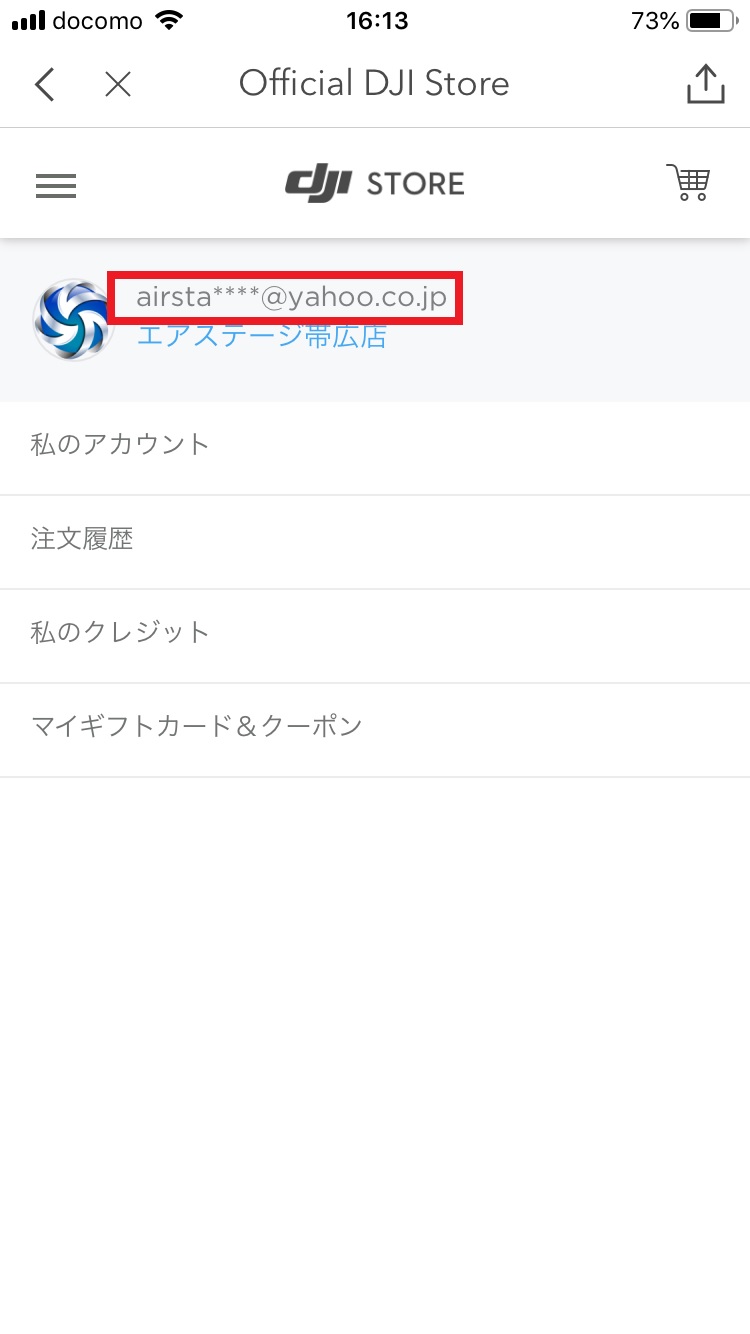Close the in-app browser page
Screen dimensions: 750x1334
pyautogui.click(x=118, y=84)
